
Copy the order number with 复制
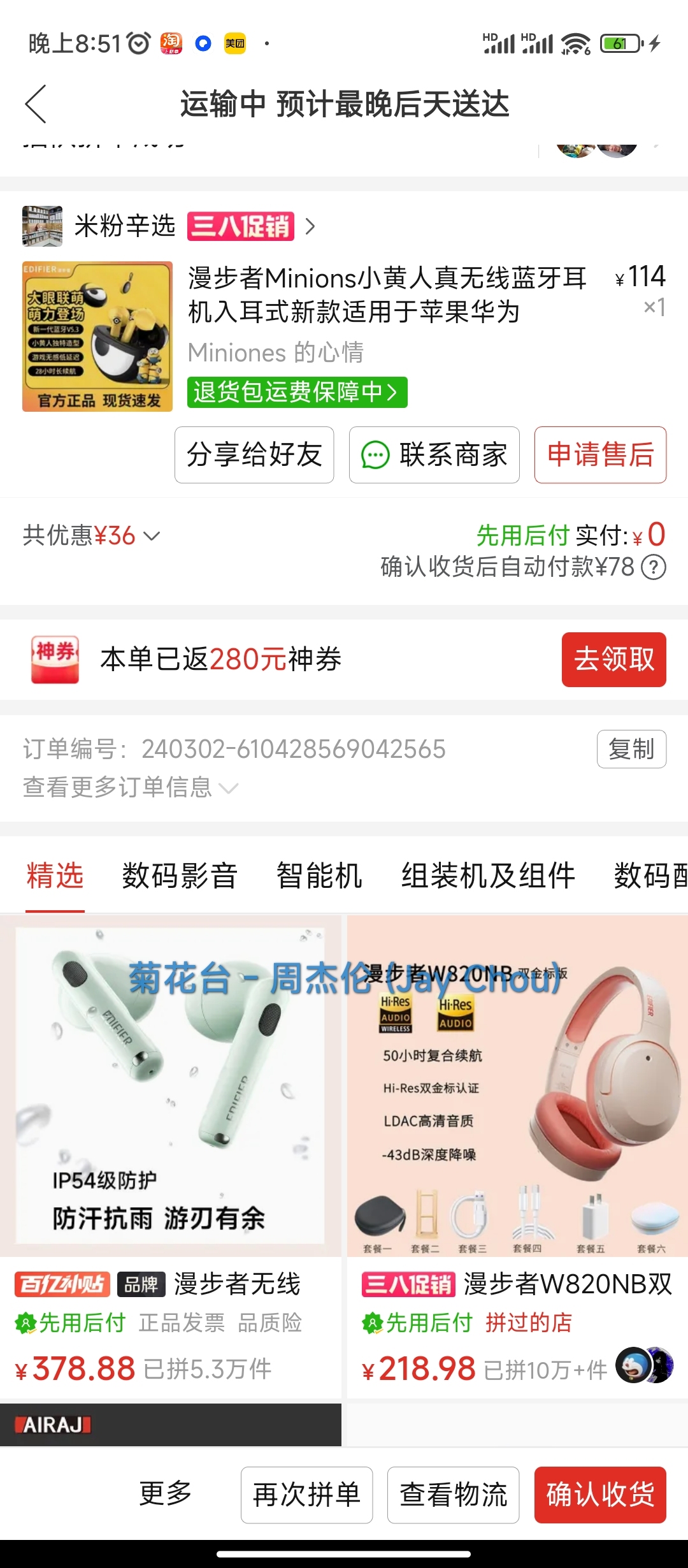tap(631, 750)
